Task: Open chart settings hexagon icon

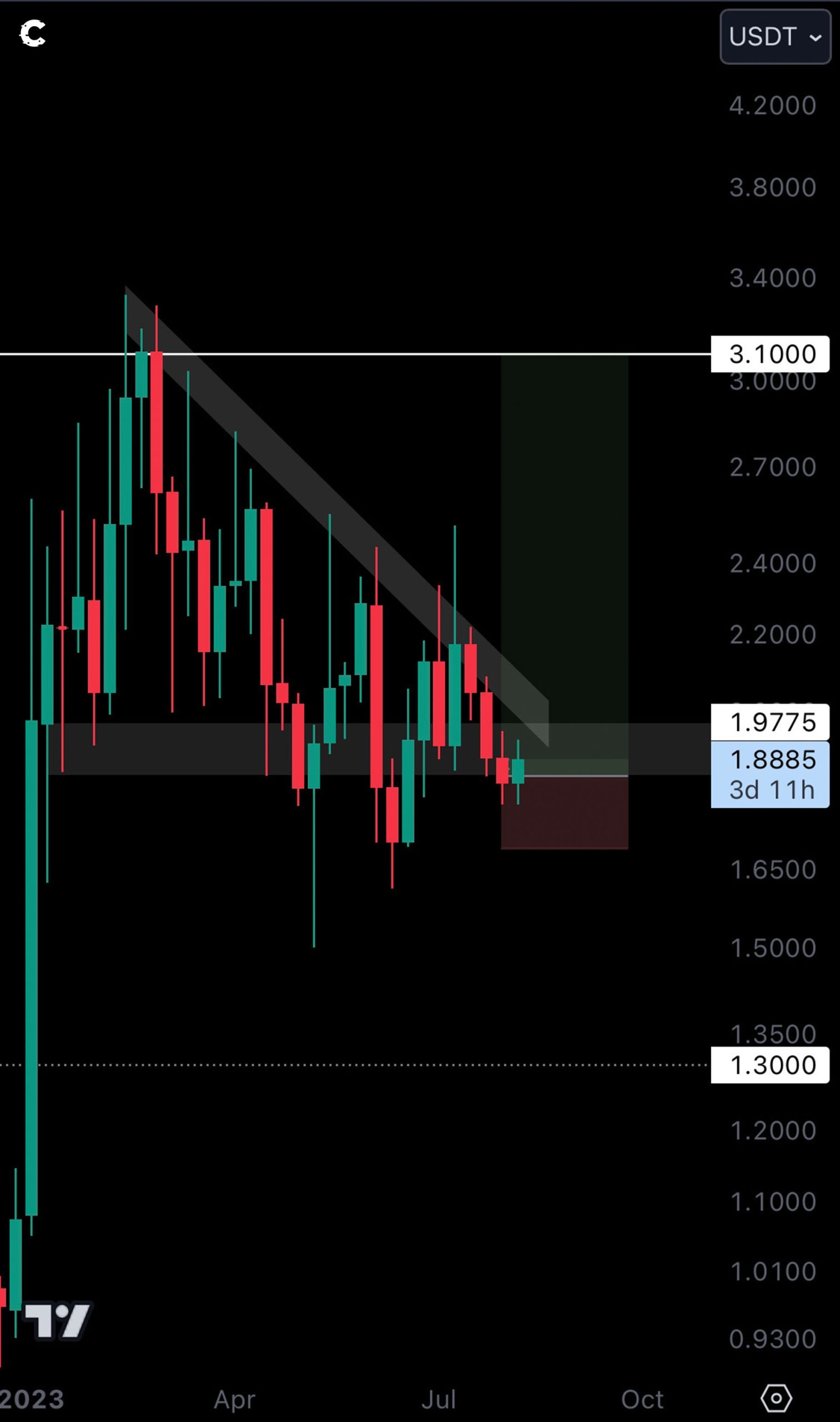Action: point(776,1398)
